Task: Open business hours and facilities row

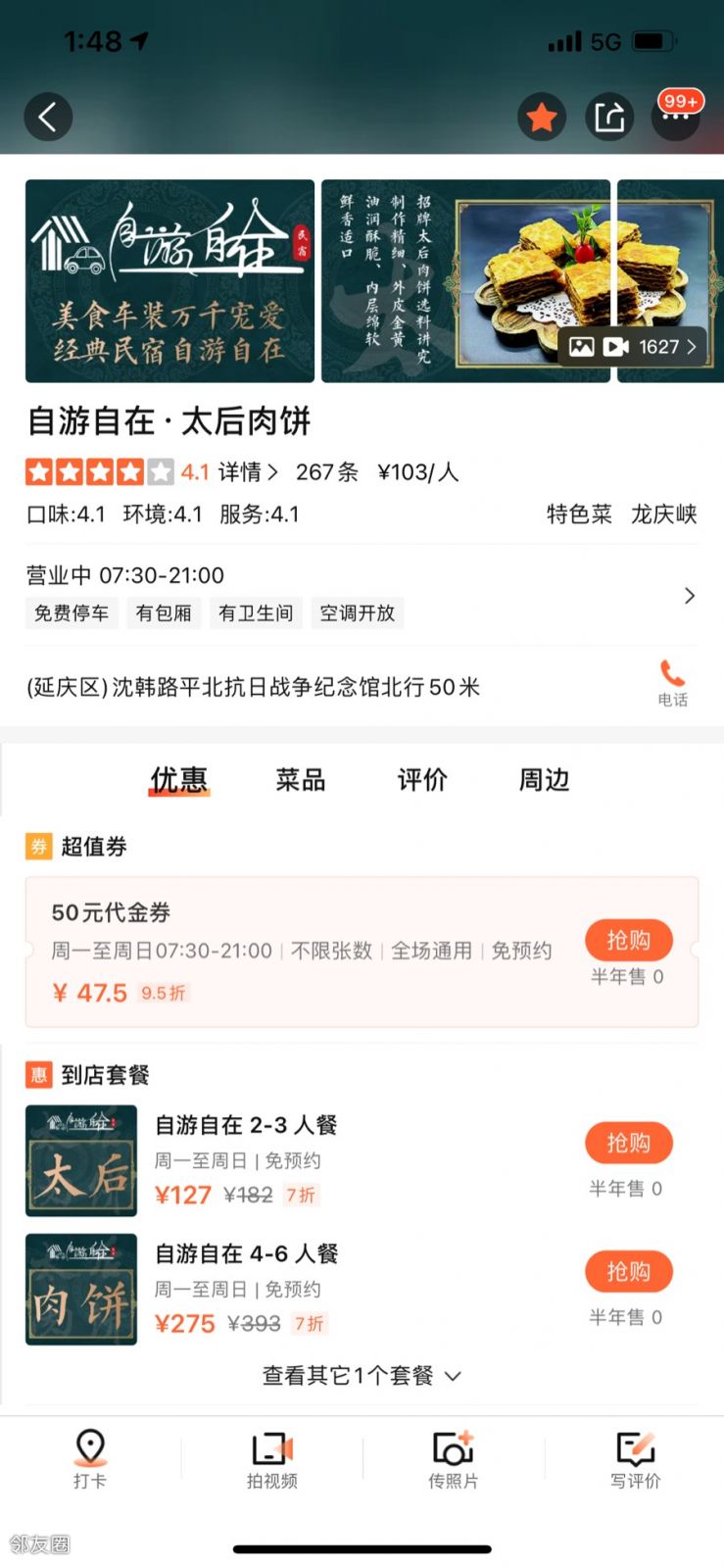Action: [x=361, y=595]
